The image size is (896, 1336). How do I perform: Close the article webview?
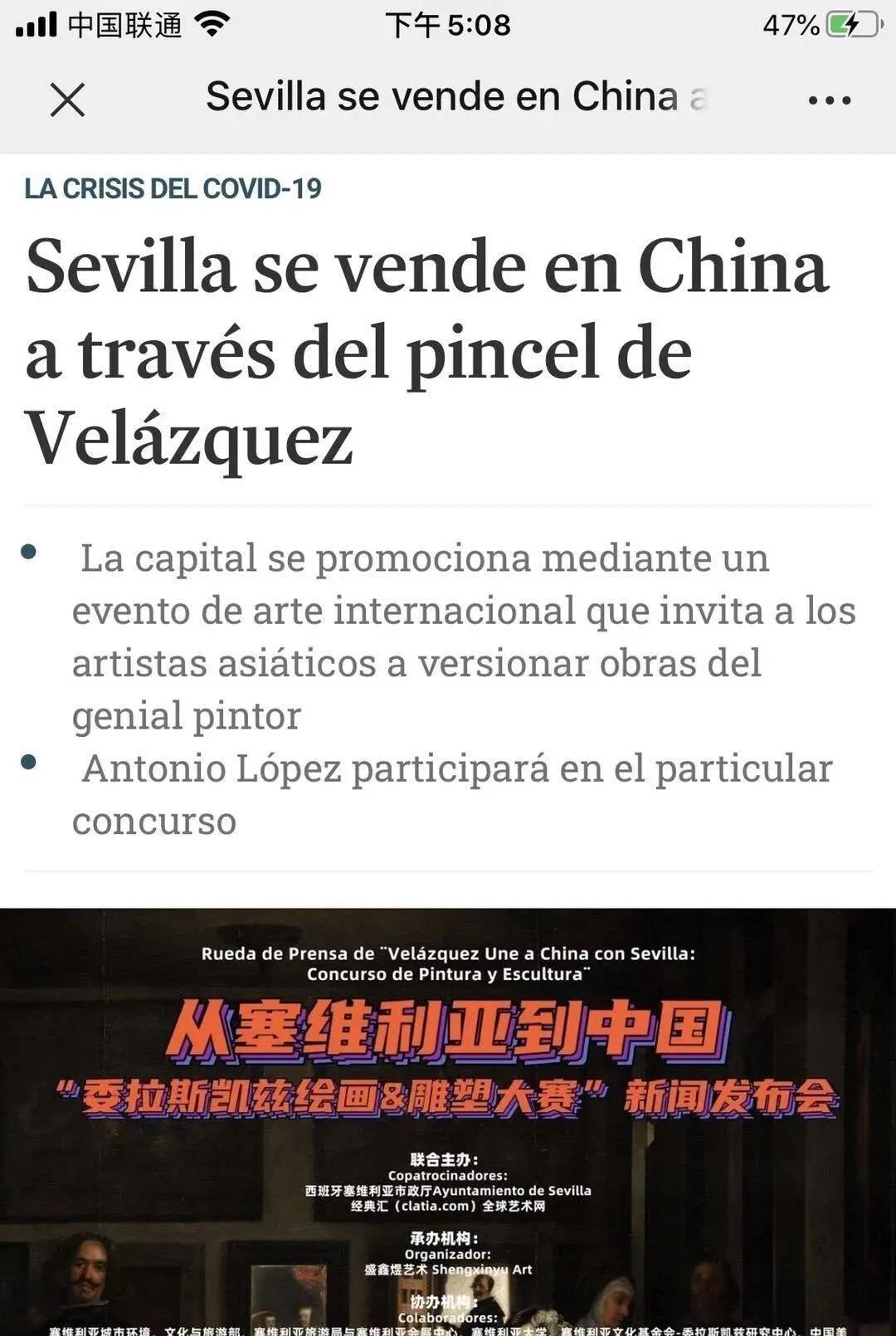[67, 100]
